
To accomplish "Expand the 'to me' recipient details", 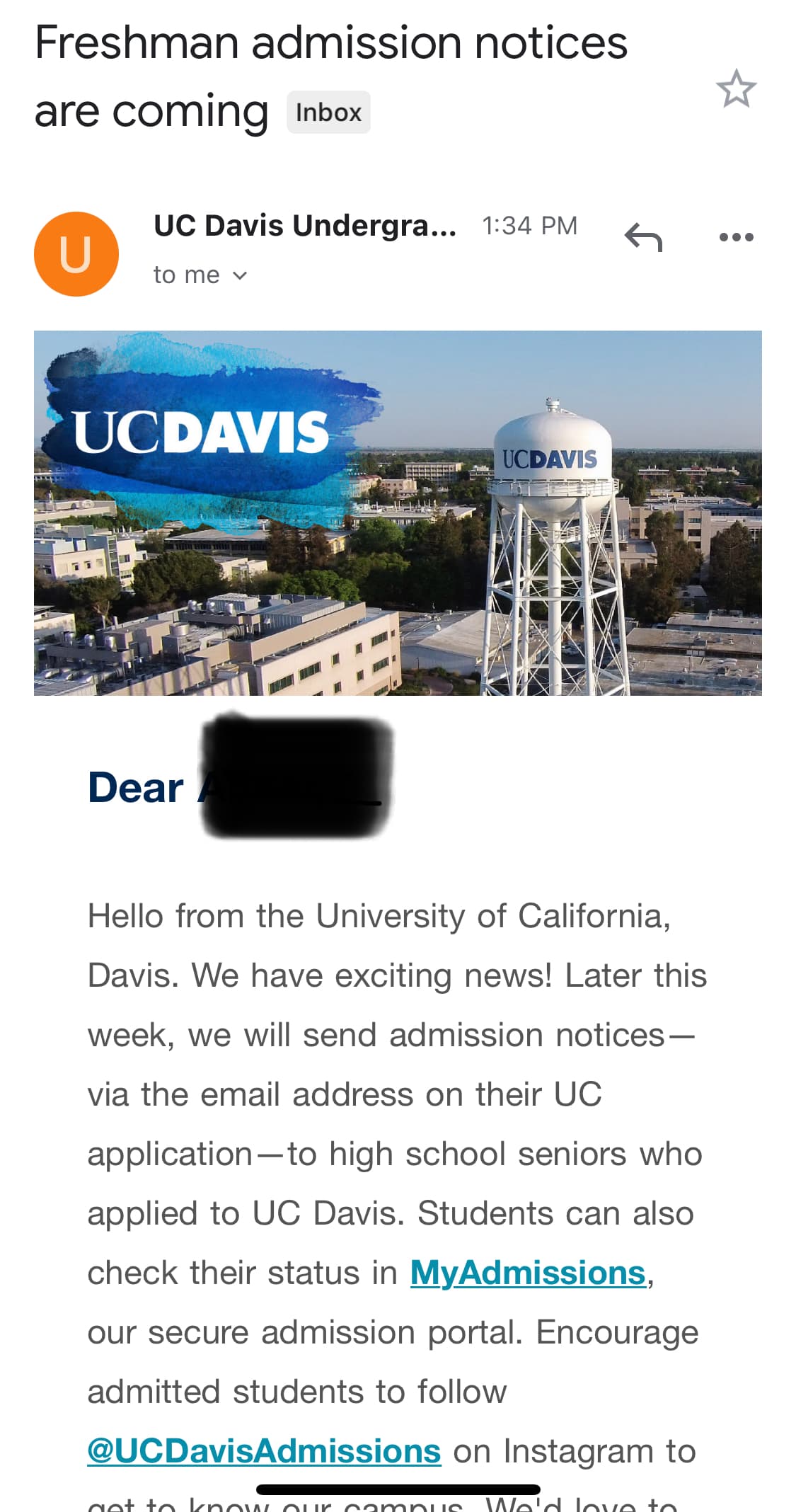I will pyautogui.click(x=200, y=275).
